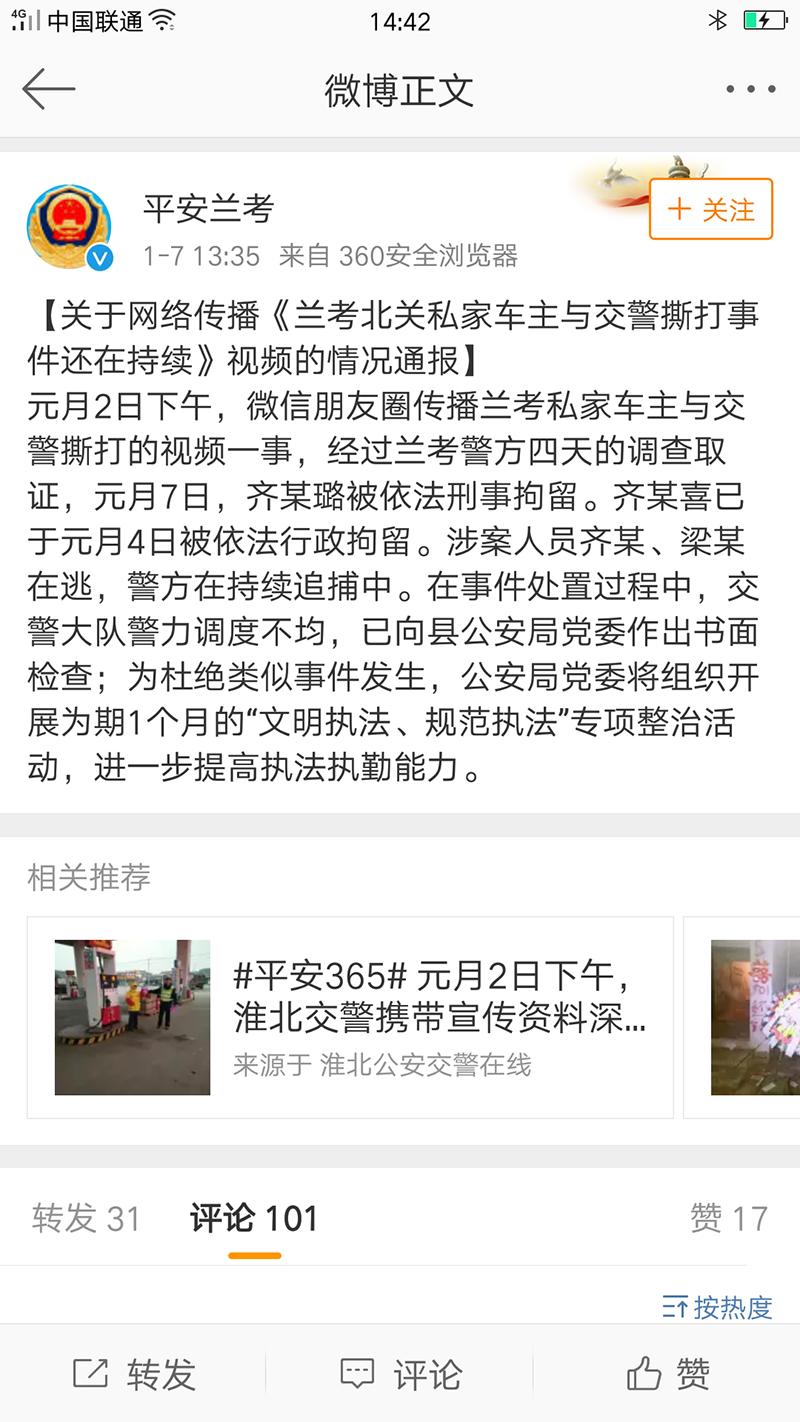
Task: View the 赞 17 likes tab
Action: coord(728,1219)
